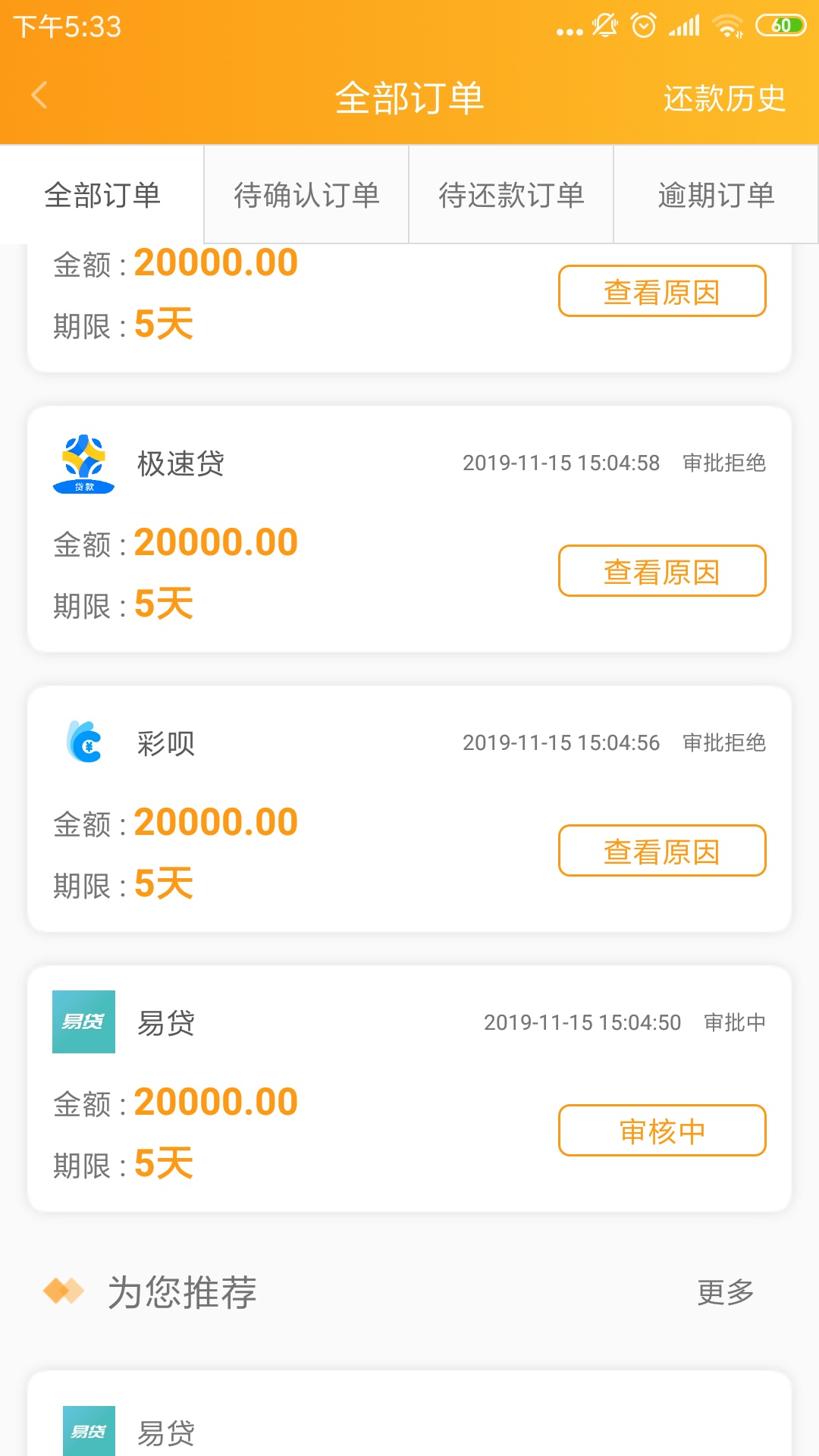Tap 更多 beside 为您推荐
This screenshot has height=1456, width=819.
[x=726, y=1292]
